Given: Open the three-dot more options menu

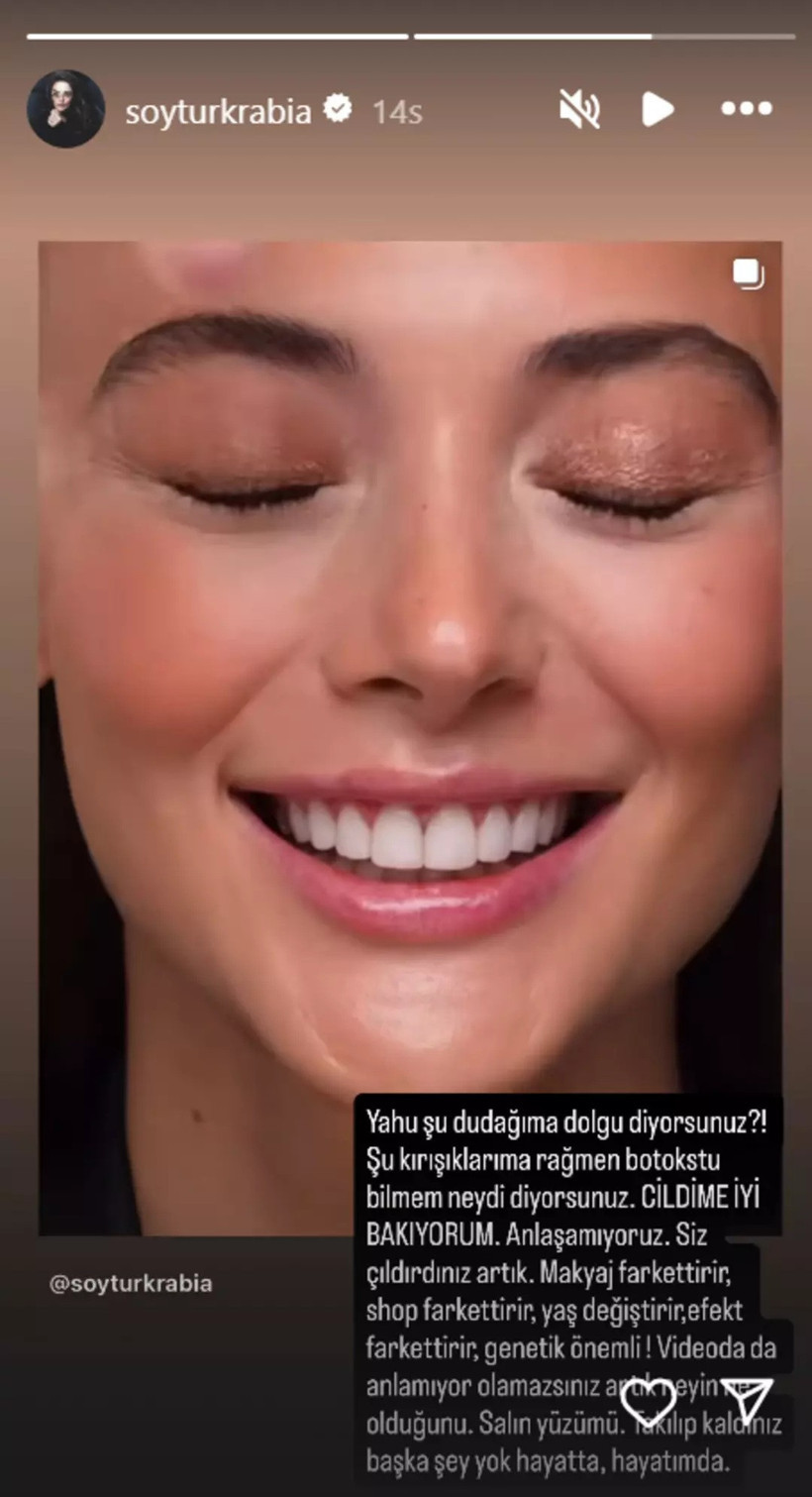Looking at the screenshot, I should (746, 109).
